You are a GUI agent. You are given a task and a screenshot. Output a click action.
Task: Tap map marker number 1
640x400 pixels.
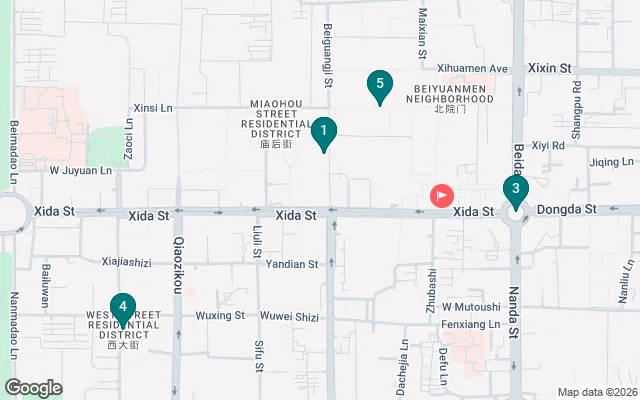(324, 132)
